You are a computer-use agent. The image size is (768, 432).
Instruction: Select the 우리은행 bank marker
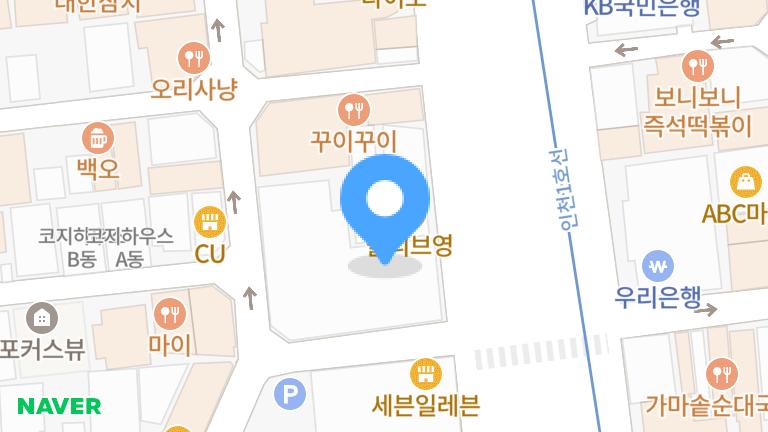[x=657, y=266]
